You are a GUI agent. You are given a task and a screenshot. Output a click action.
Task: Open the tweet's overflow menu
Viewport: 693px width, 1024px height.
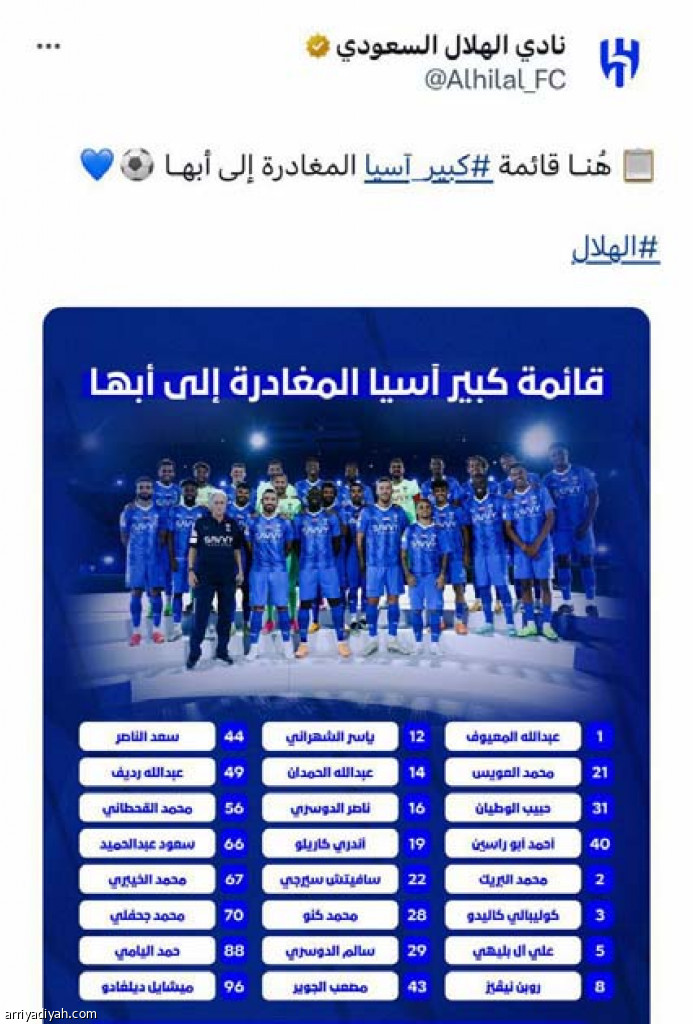pos(48,46)
